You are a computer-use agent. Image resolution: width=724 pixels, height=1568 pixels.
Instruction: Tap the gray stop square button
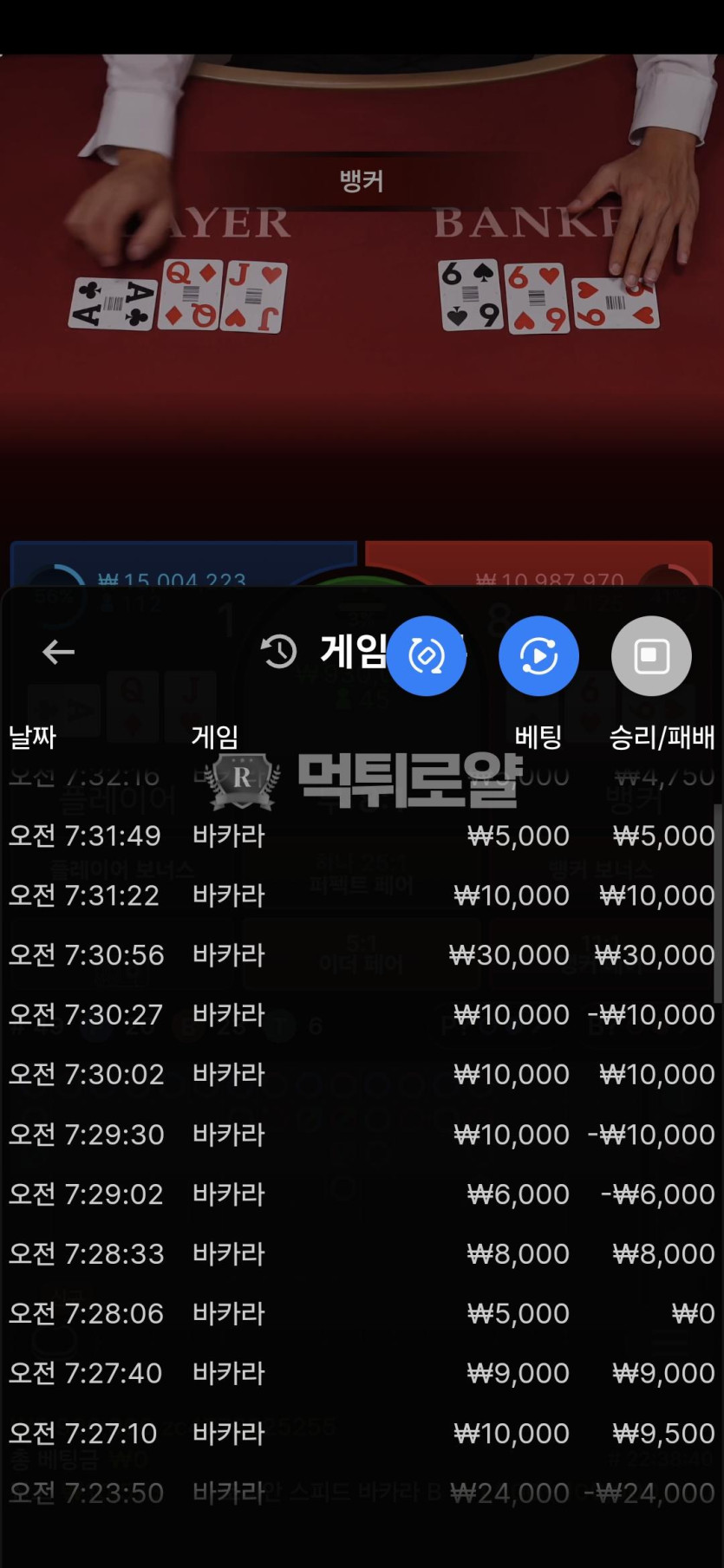pyautogui.click(x=651, y=656)
